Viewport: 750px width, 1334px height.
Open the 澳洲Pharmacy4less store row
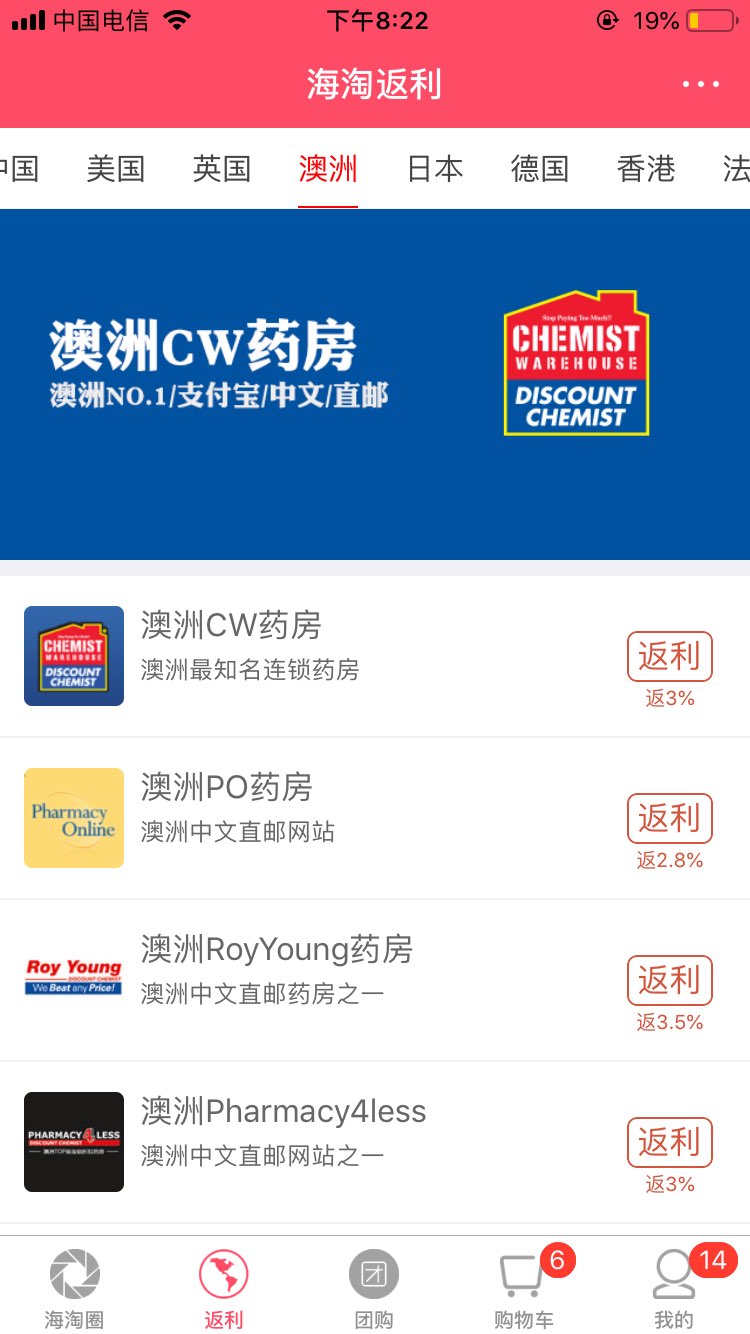point(375,1142)
